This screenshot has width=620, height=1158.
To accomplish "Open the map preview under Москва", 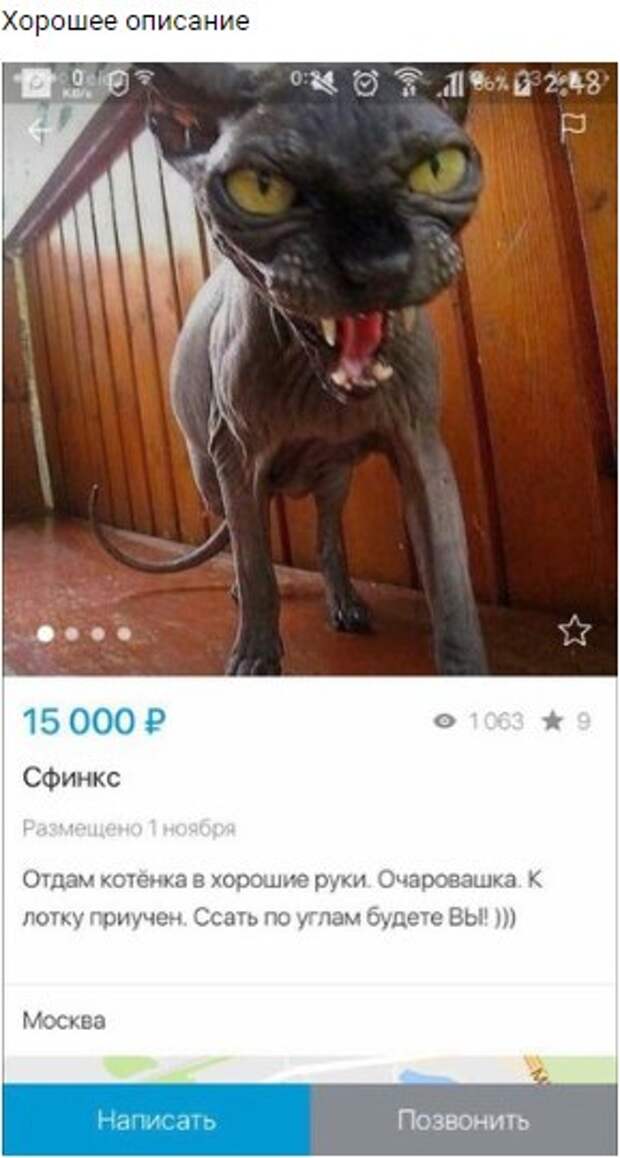I will click(x=310, y=1068).
